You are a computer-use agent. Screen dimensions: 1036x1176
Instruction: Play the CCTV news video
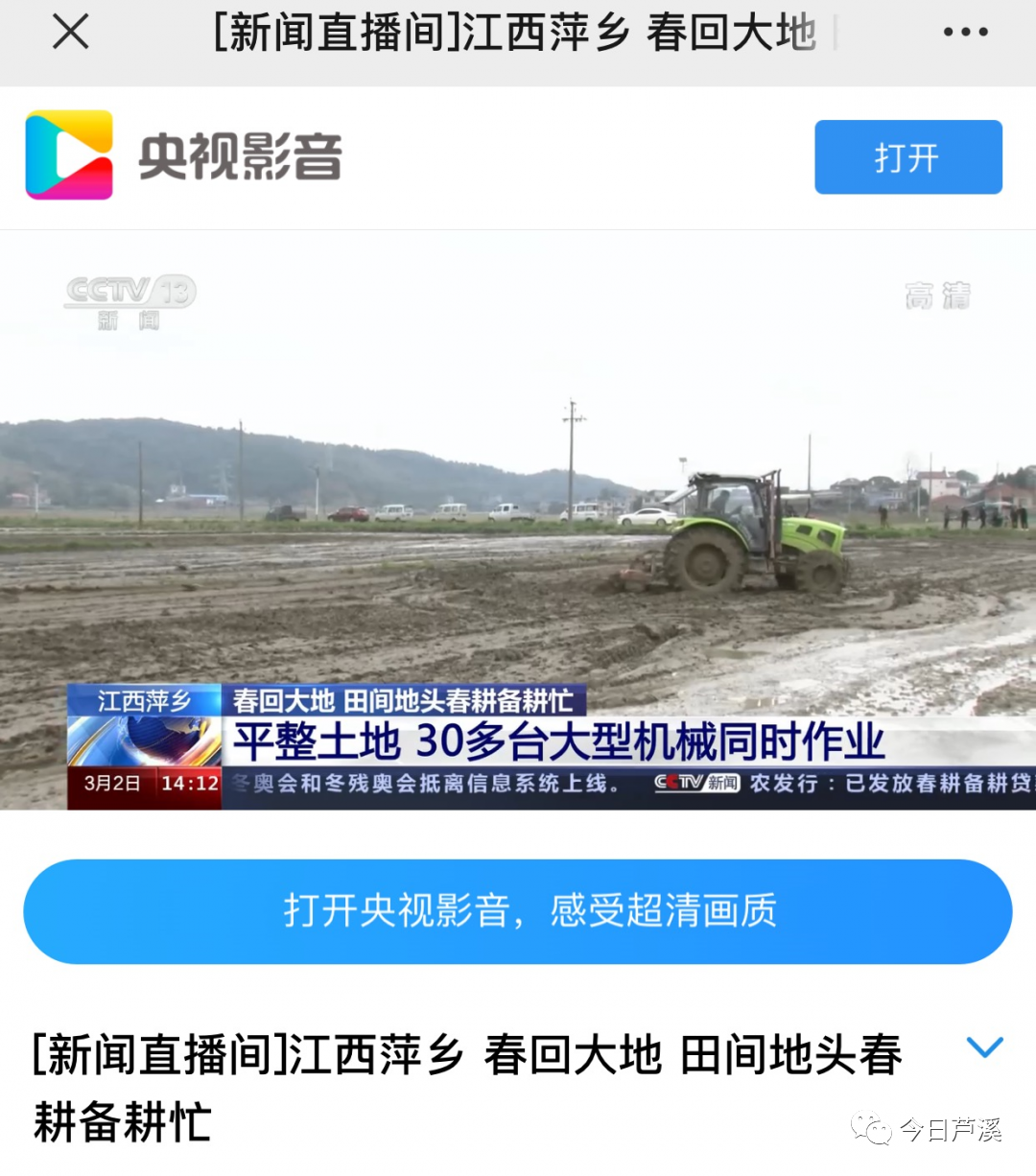pyautogui.click(x=518, y=520)
